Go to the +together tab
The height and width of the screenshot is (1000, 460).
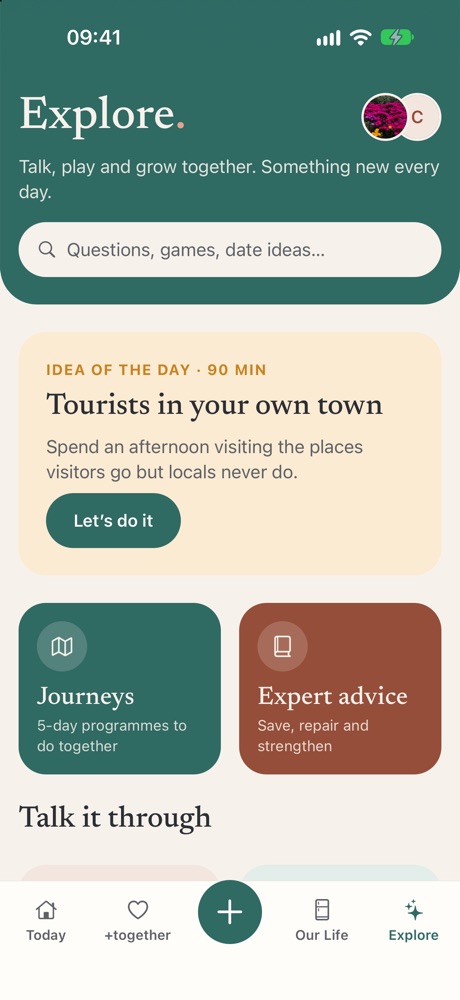coord(138,921)
